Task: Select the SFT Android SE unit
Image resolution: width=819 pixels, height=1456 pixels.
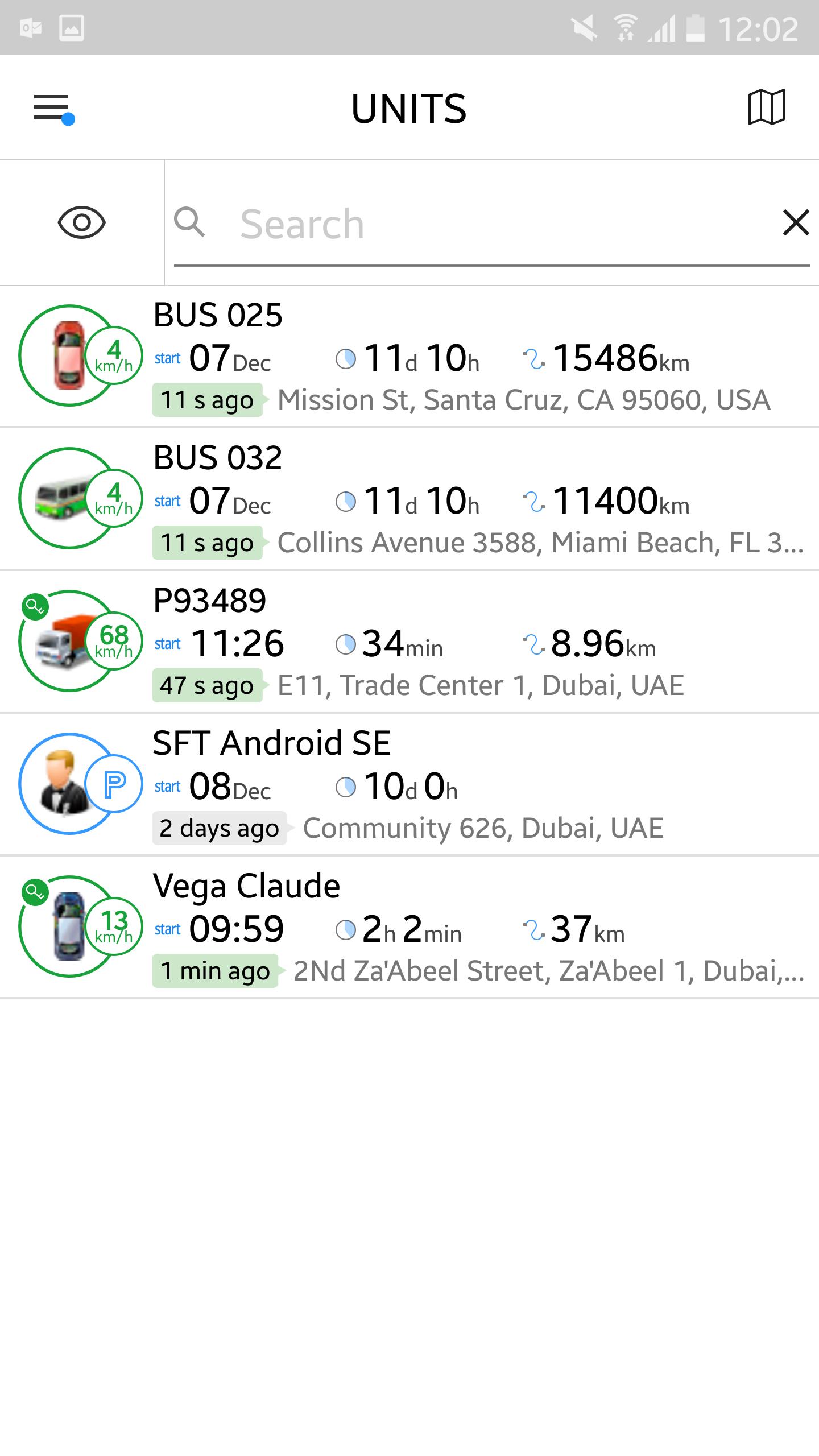Action: click(x=409, y=784)
